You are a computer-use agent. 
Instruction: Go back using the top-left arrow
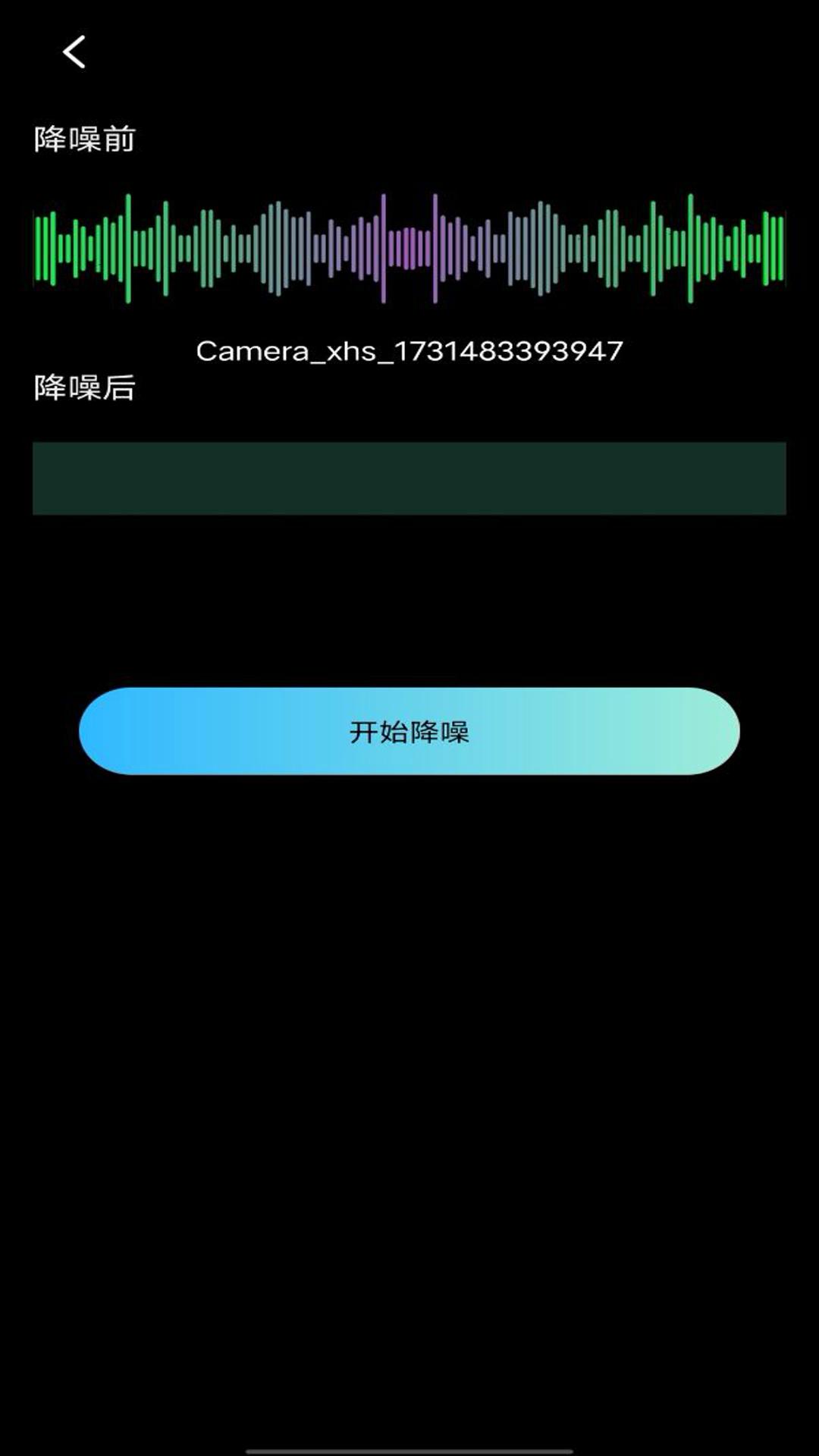(x=74, y=52)
